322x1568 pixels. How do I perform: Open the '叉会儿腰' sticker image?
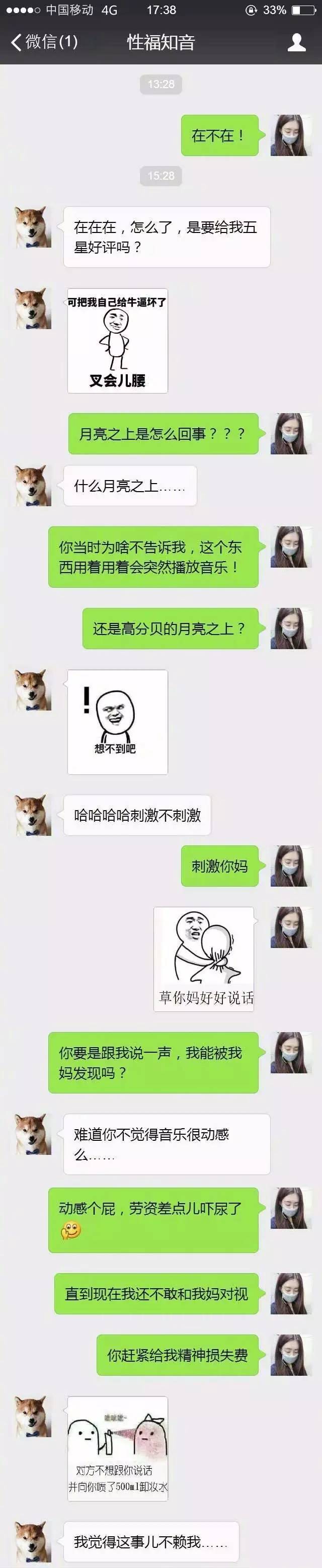point(117,341)
